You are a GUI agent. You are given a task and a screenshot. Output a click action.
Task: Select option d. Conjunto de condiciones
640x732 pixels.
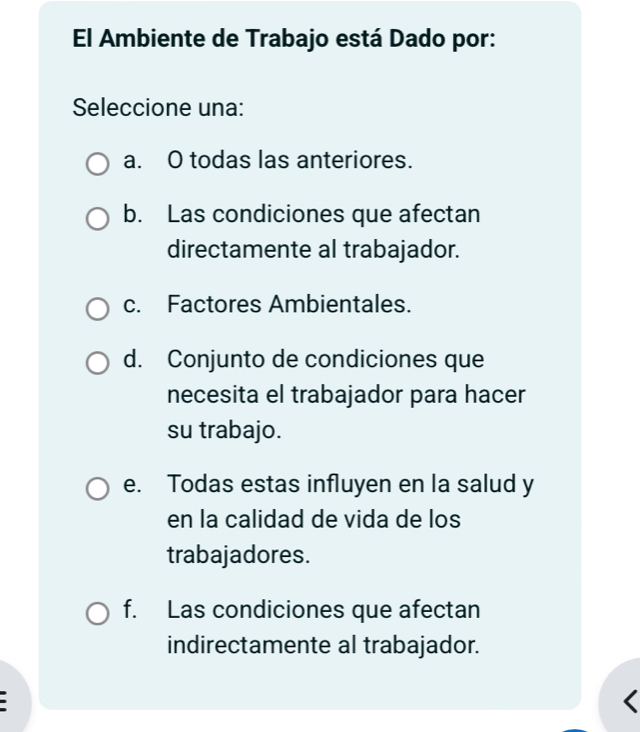[x=97, y=362]
